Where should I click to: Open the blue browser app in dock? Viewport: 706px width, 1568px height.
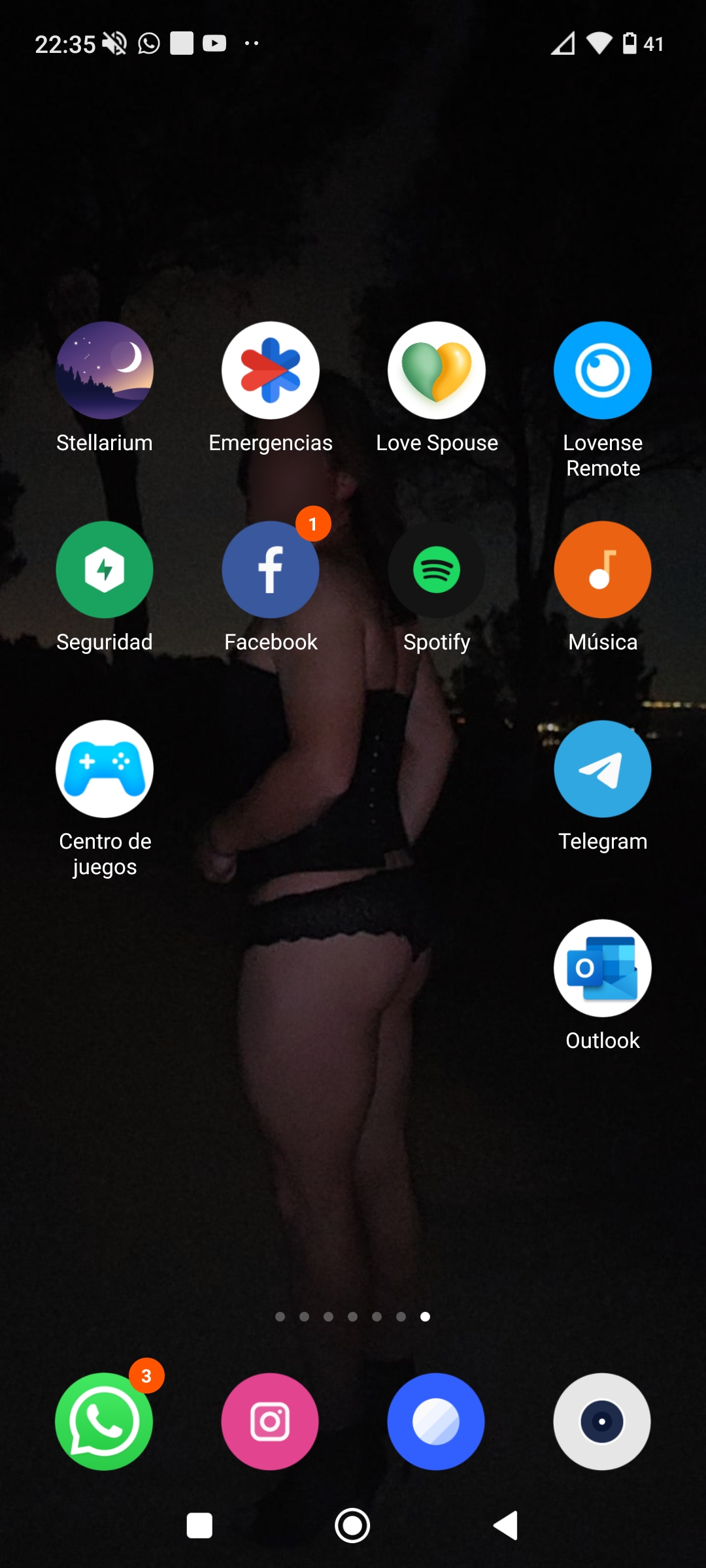coord(436,1421)
